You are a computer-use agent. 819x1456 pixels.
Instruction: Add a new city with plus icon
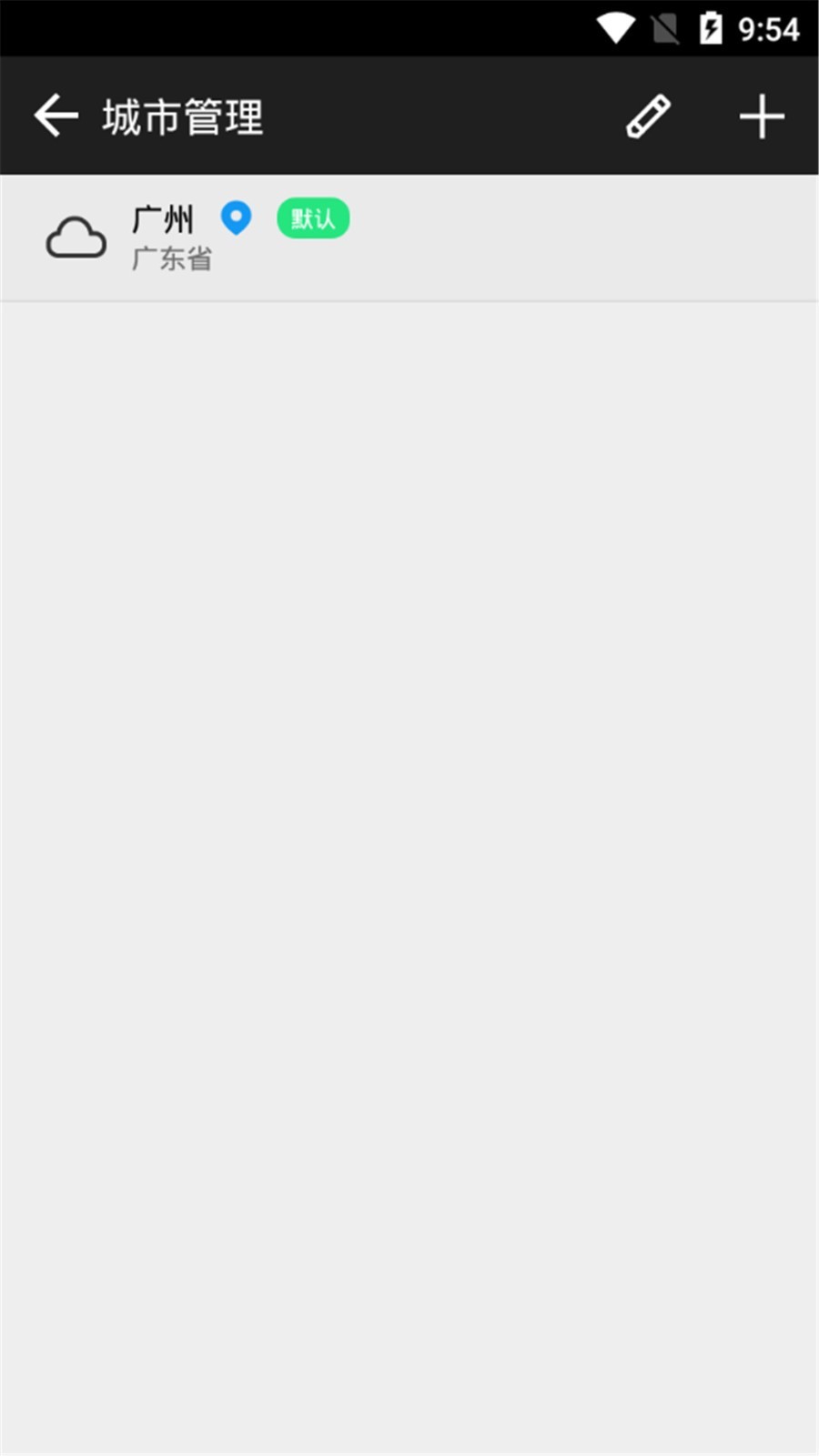tap(761, 116)
